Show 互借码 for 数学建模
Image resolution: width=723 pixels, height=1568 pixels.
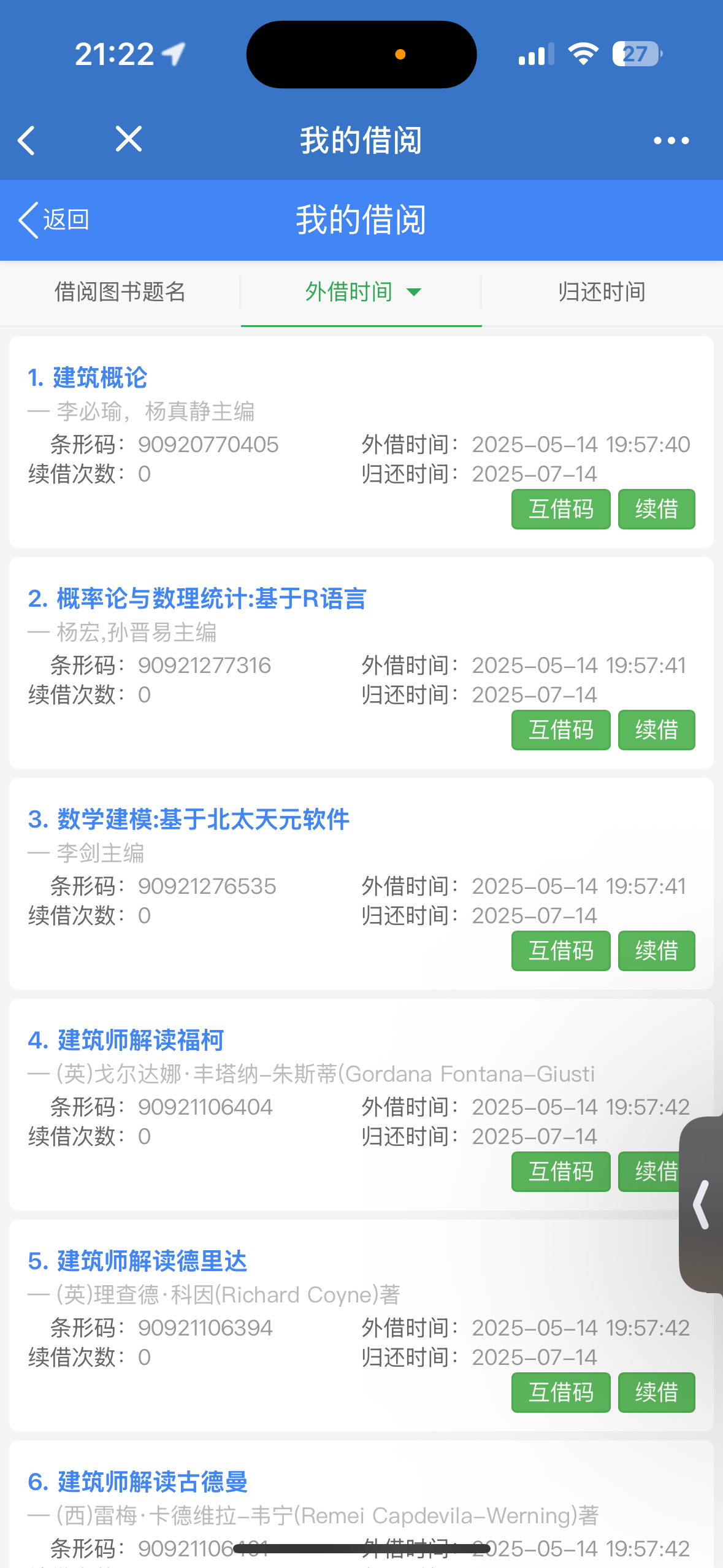click(560, 951)
